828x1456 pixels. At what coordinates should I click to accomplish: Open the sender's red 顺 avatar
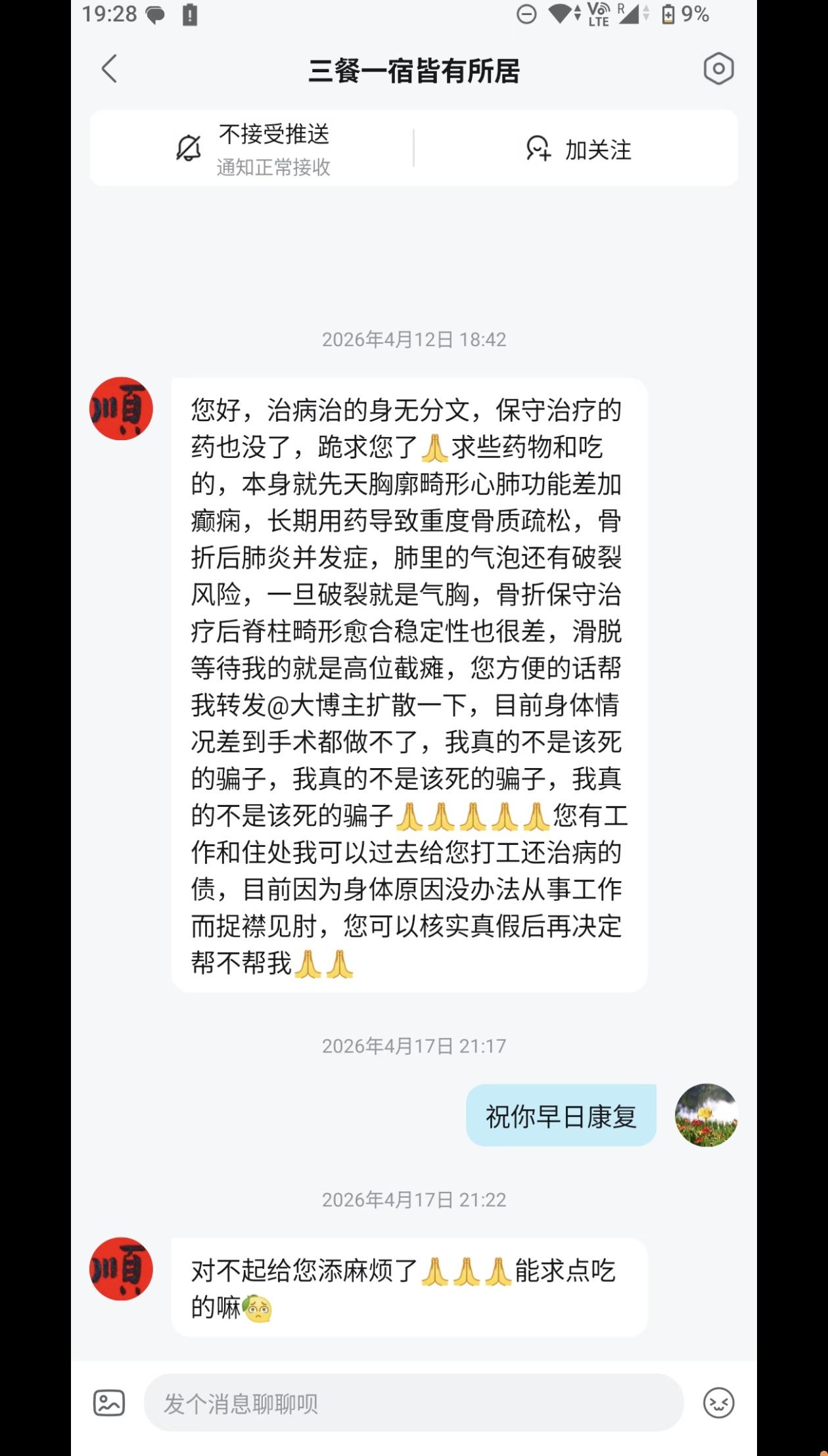point(122,408)
